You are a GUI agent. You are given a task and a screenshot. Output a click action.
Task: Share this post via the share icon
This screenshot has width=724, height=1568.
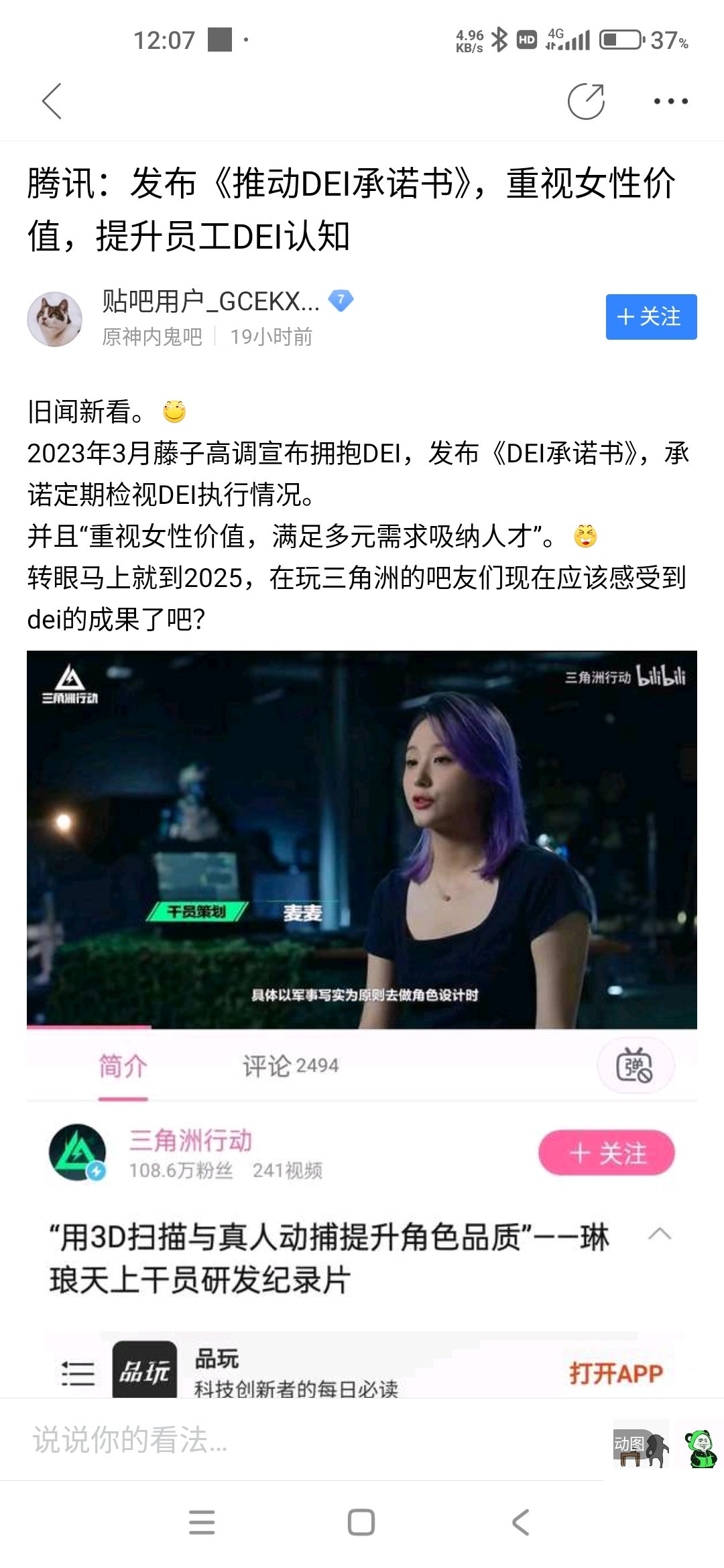586,101
